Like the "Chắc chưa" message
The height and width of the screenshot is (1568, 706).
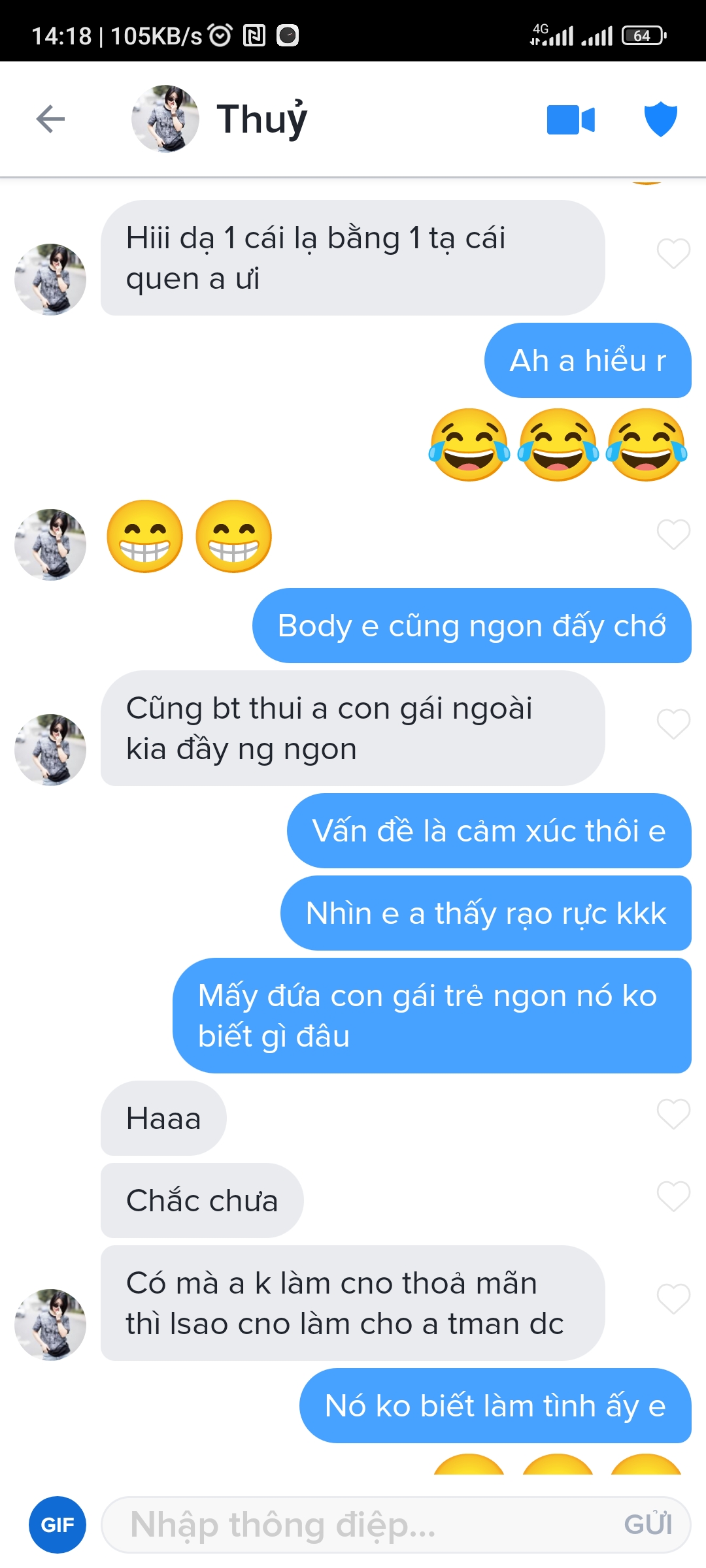(673, 1197)
